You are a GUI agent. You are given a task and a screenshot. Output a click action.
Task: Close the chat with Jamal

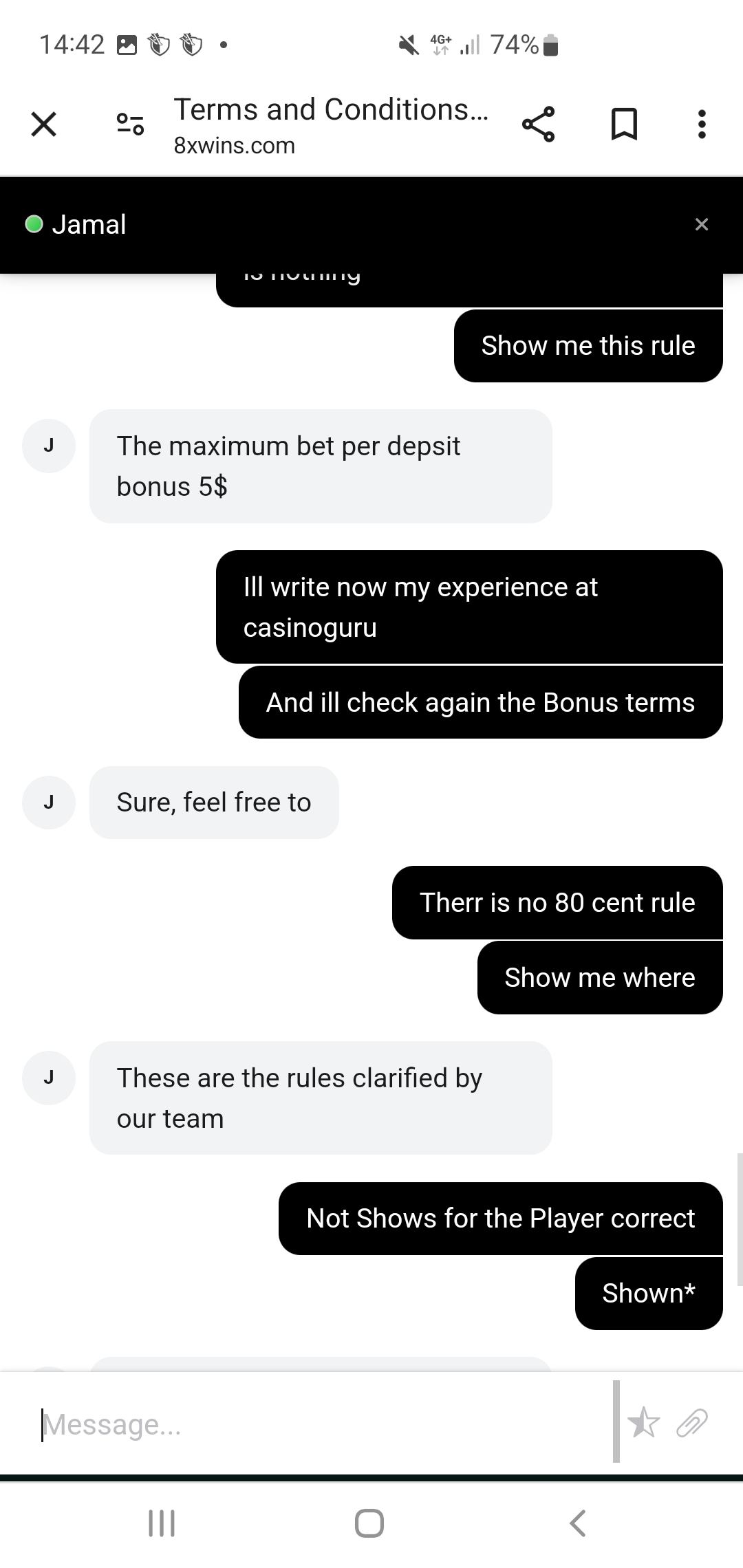tap(701, 224)
